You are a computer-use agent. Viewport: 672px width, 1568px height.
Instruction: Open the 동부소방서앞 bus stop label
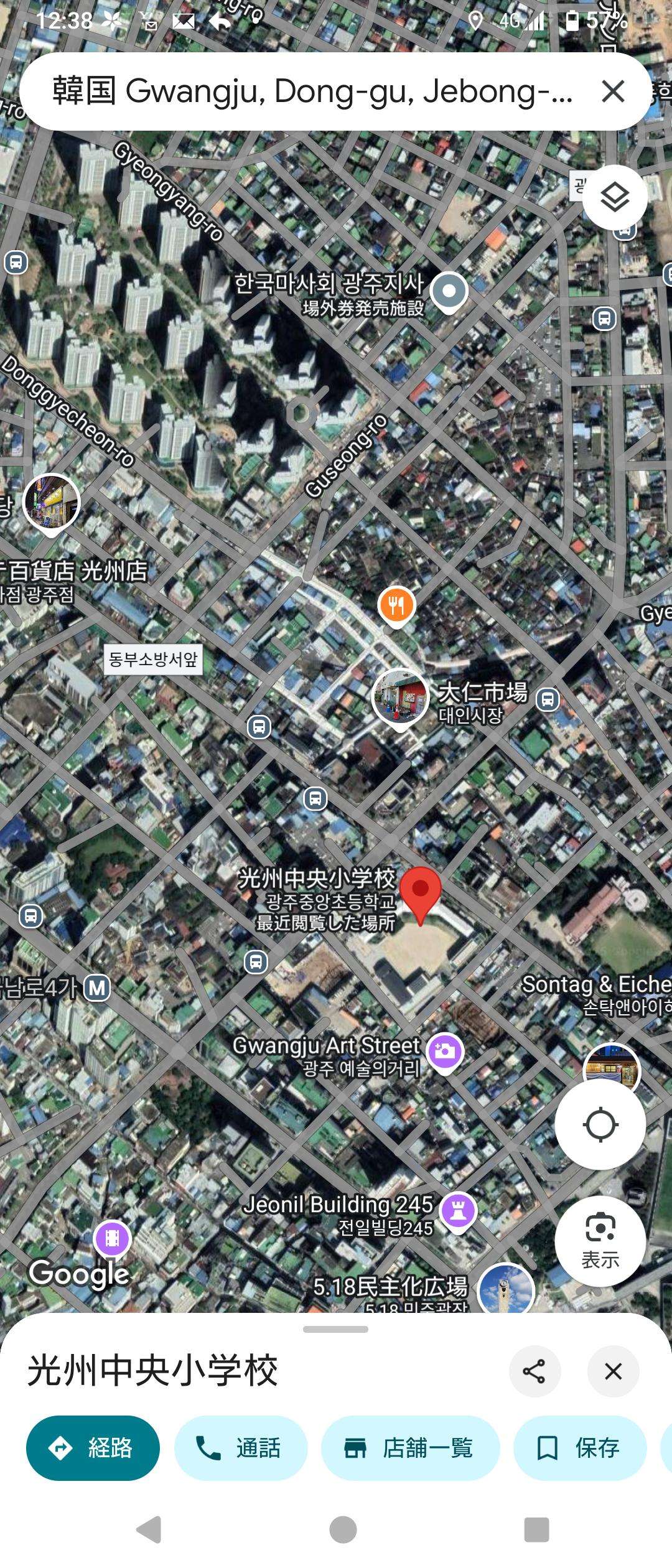tap(153, 660)
